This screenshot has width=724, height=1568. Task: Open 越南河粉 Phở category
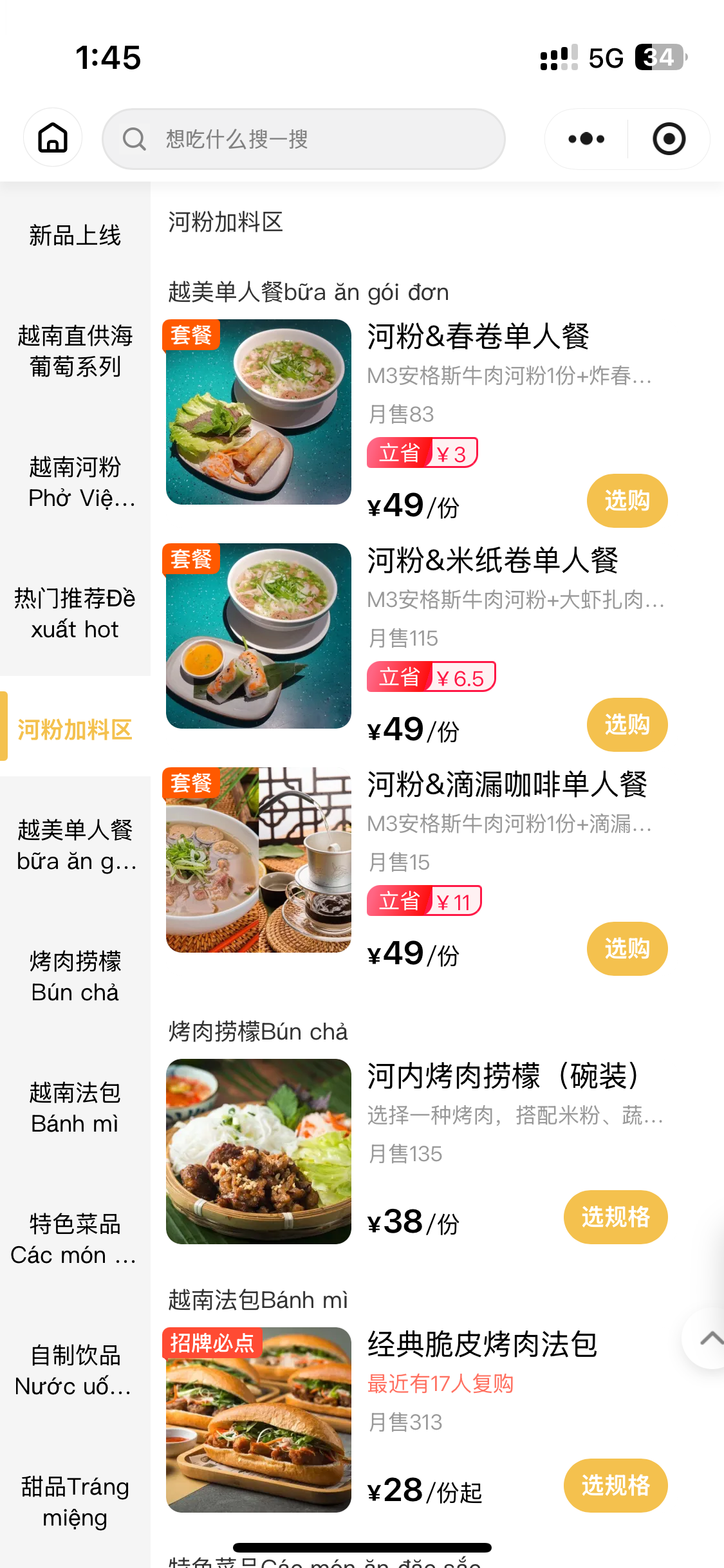tap(75, 482)
